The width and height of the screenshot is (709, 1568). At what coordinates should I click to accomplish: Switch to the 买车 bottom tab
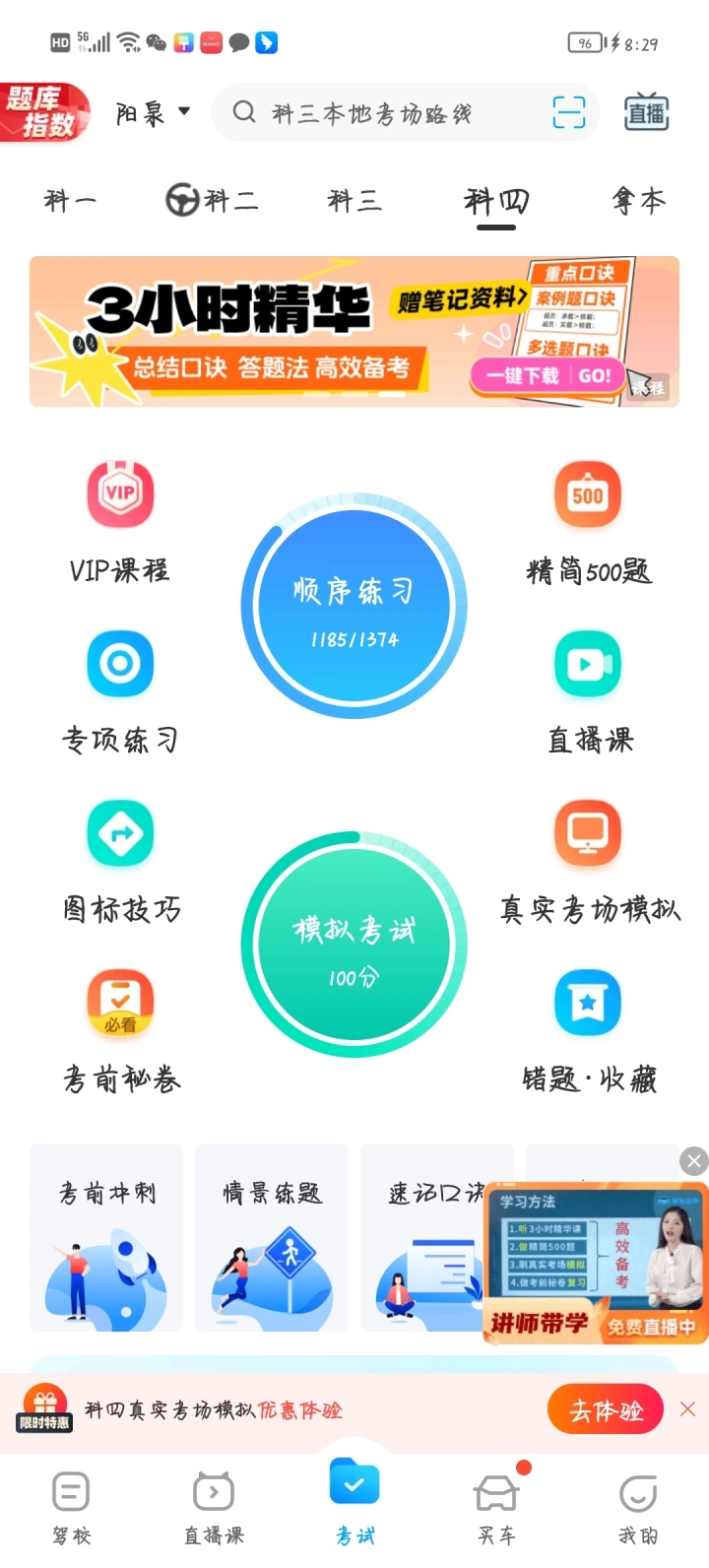point(496,1507)
